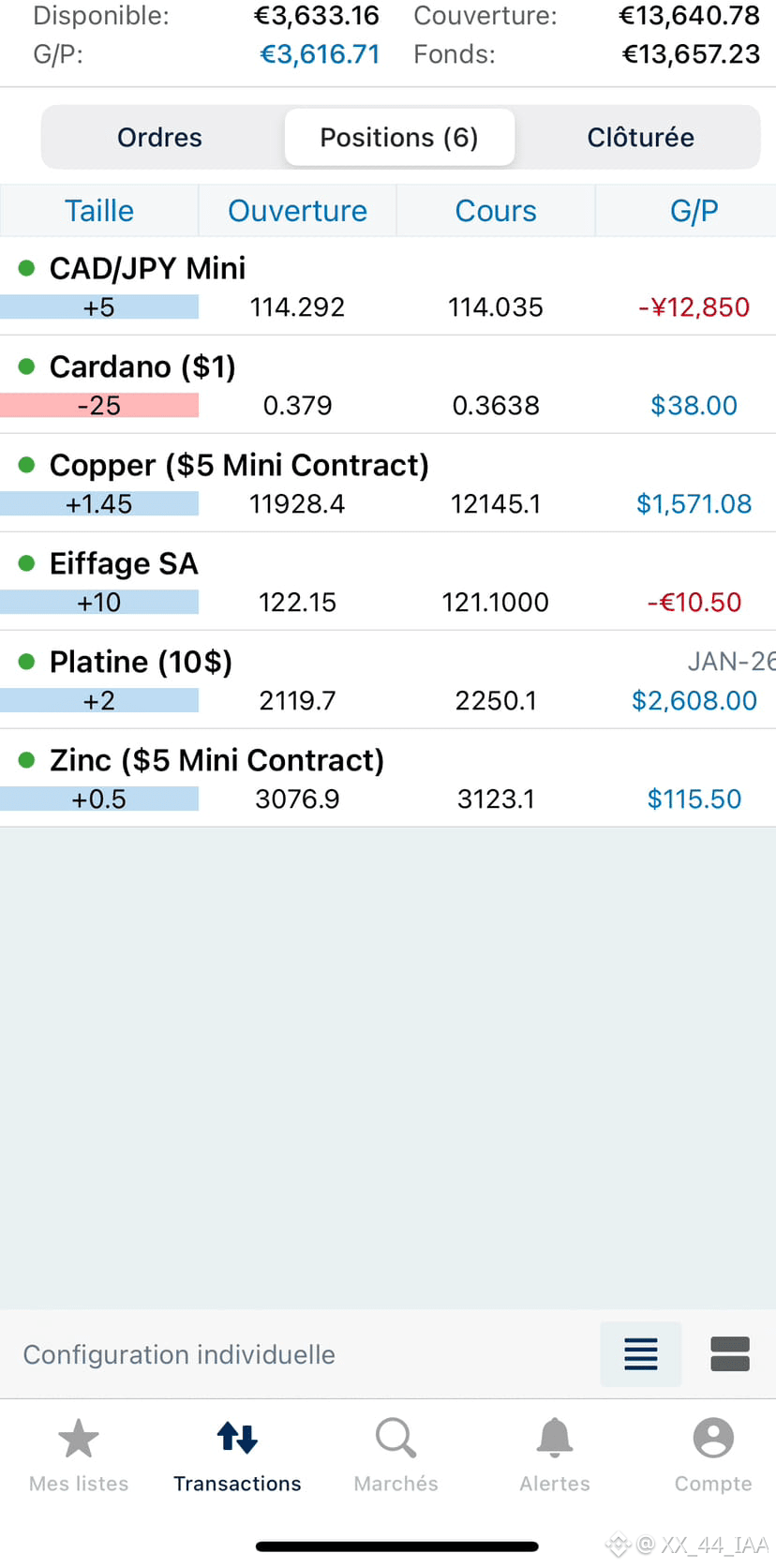The image size is (776, 1568).
Task: Go to Mes listes
Action: tap(79, 1455)
